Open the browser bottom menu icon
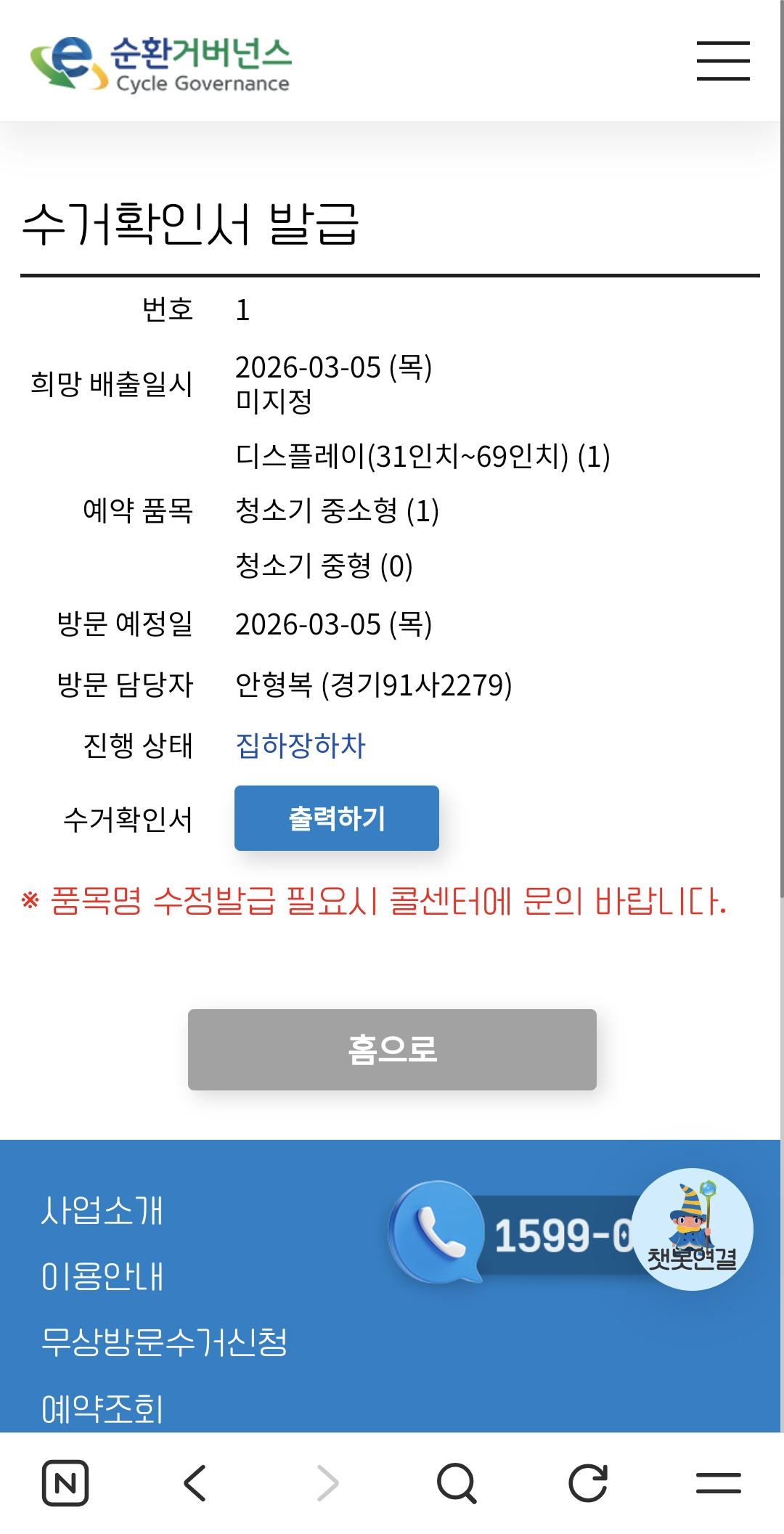The image size is (784, 1534). [718, 1482]
